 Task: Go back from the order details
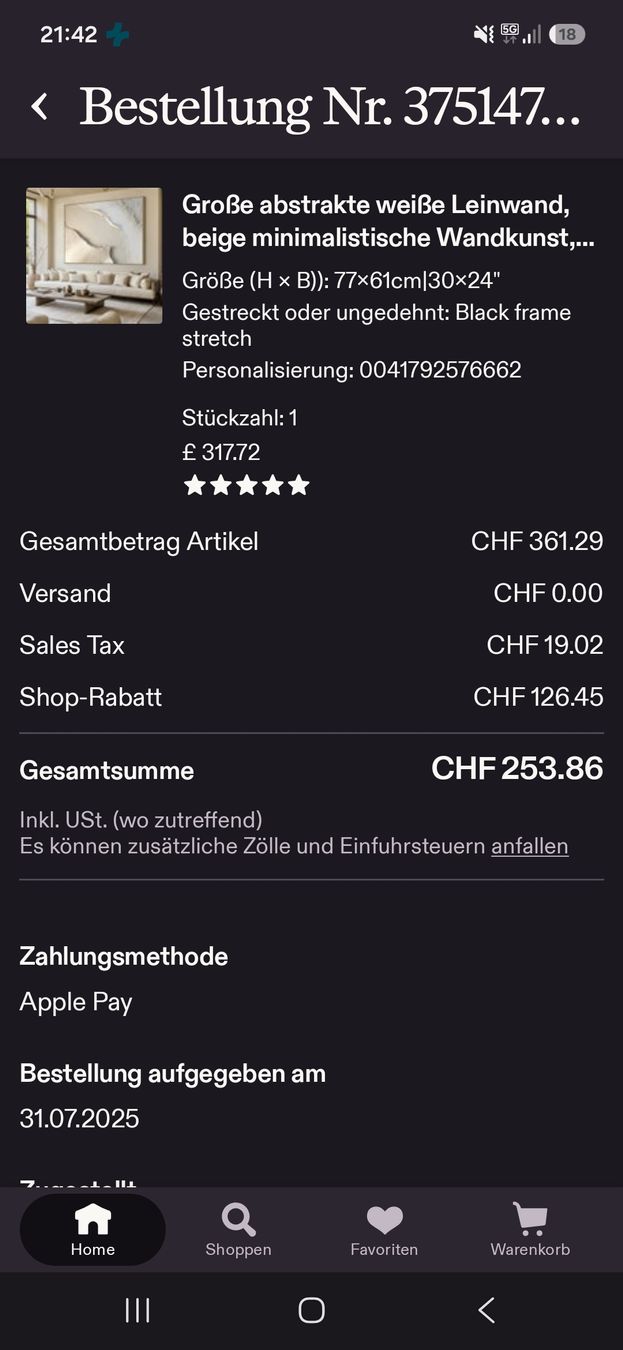[39, 106]
